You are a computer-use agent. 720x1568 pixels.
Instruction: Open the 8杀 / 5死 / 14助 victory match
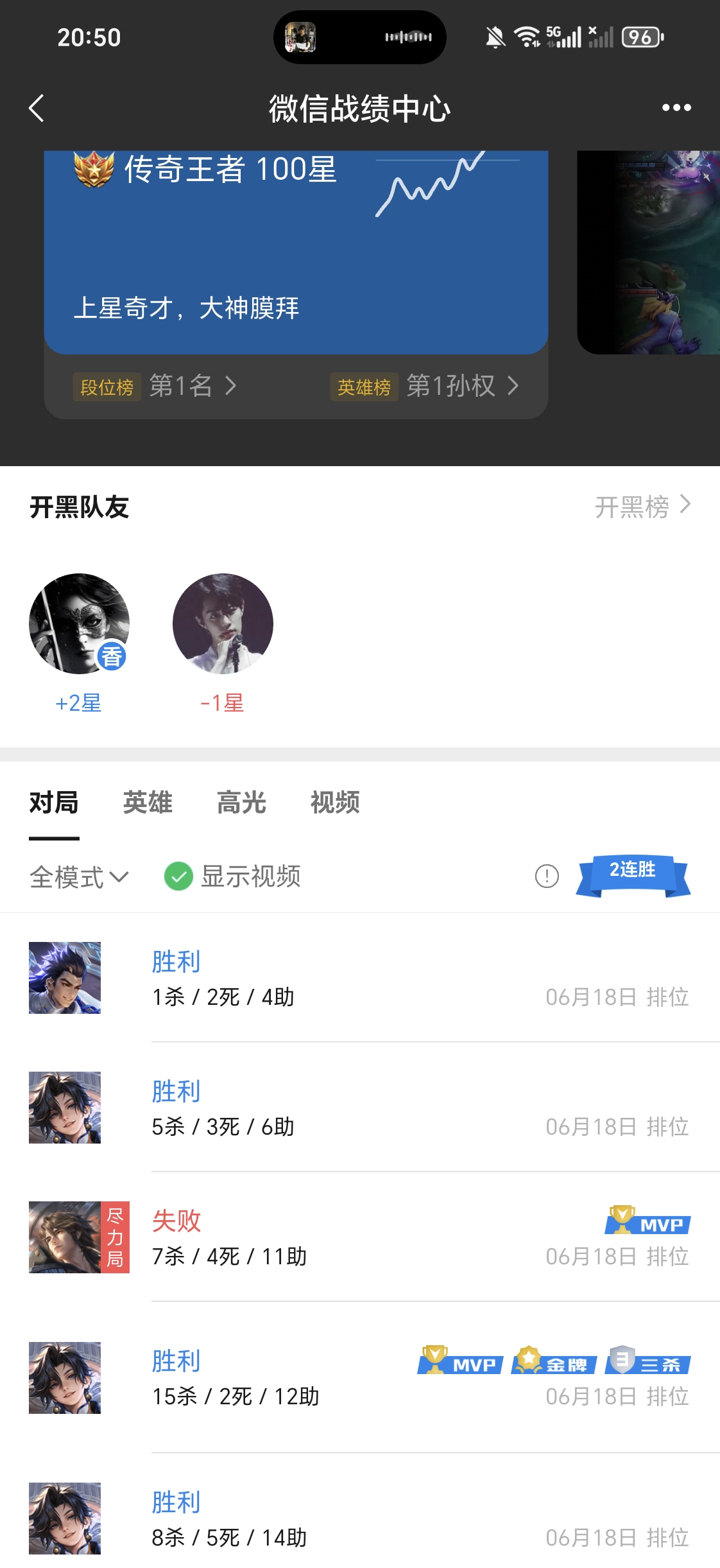pos(360,1519)
